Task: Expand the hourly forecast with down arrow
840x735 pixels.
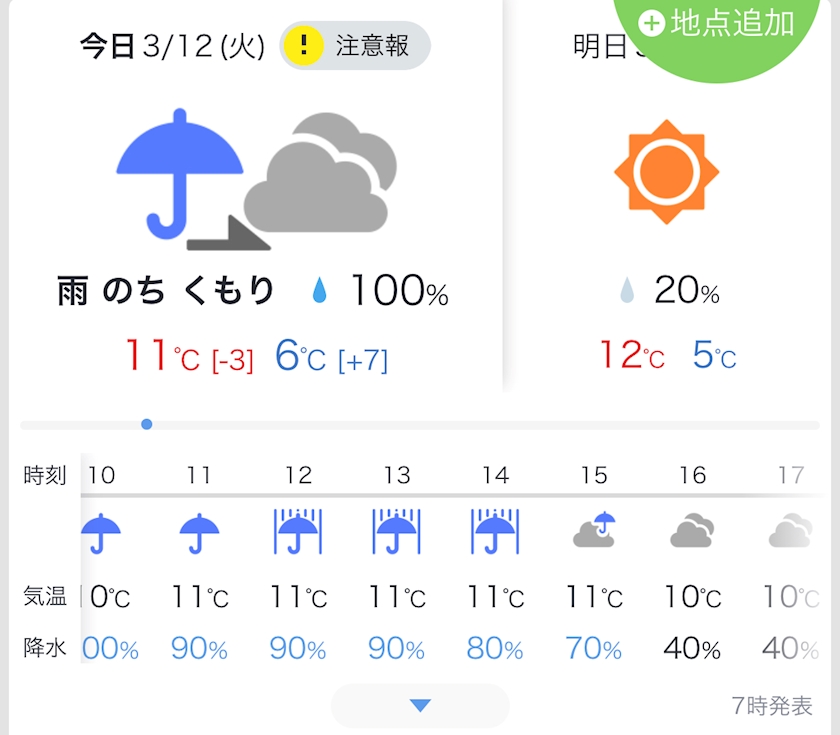Action: point(420,705)
